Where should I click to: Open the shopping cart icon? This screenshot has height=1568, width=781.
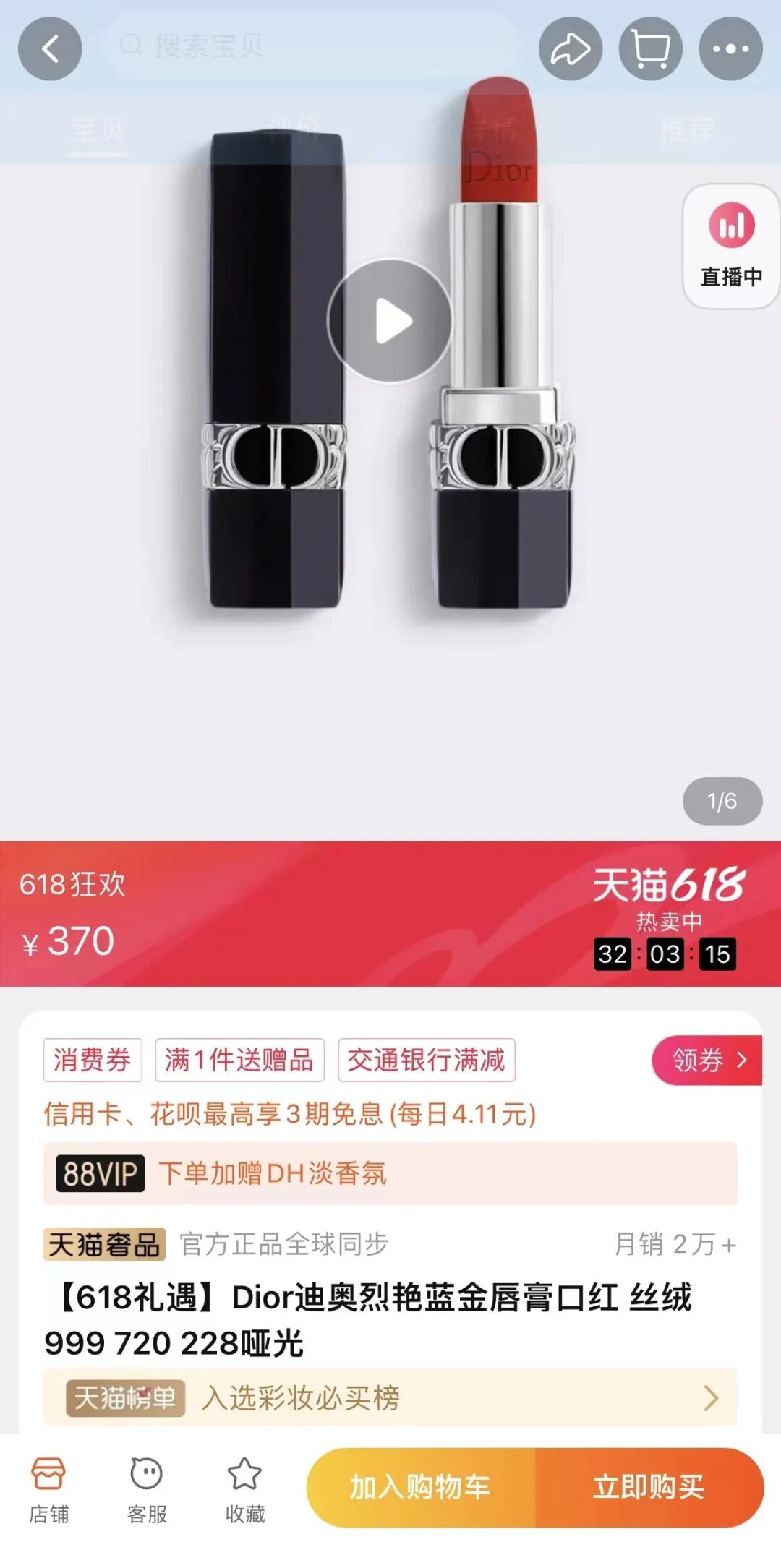tap(651, 49)
